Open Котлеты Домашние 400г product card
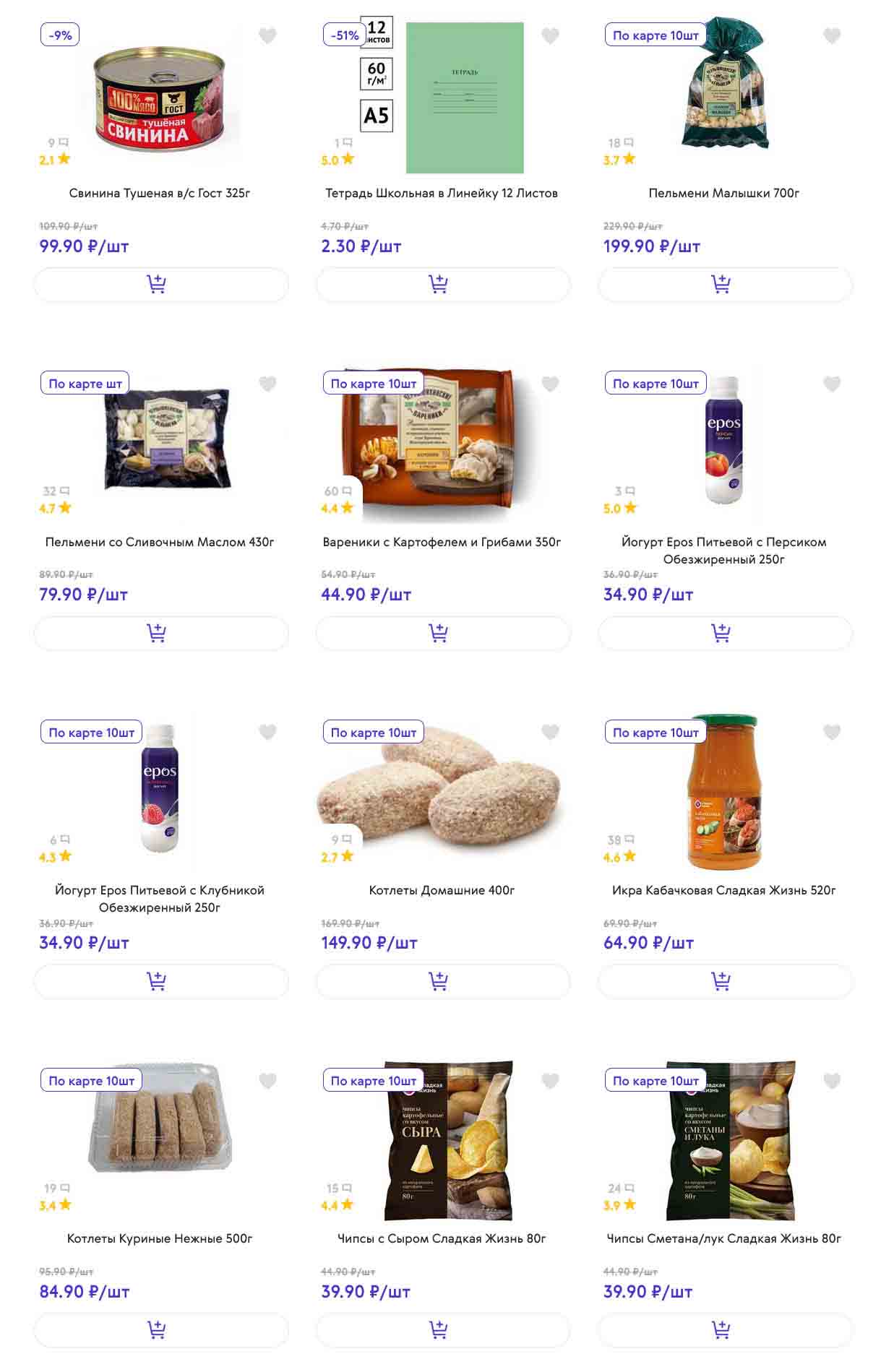 442,890
